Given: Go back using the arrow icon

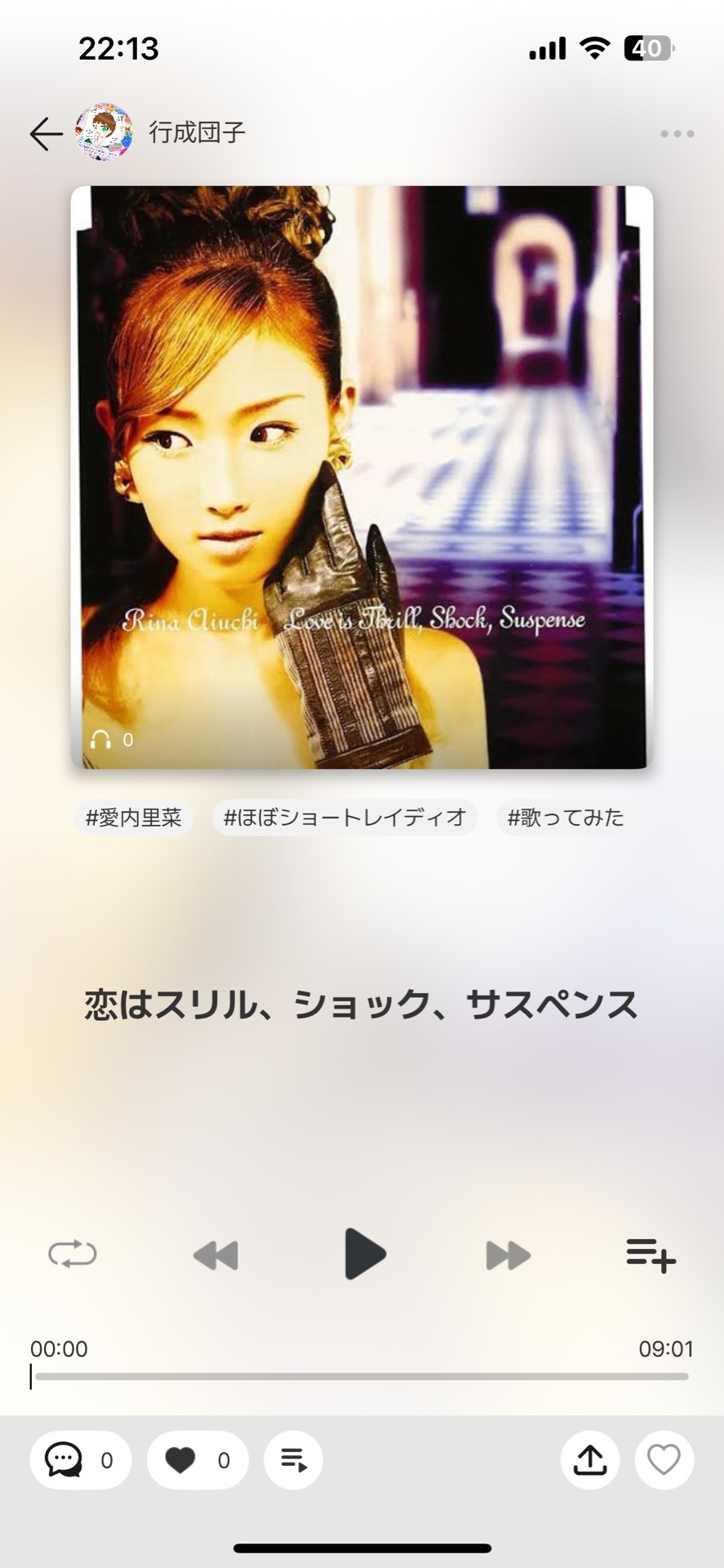Looking at the screenshot, I should [46, 133].
